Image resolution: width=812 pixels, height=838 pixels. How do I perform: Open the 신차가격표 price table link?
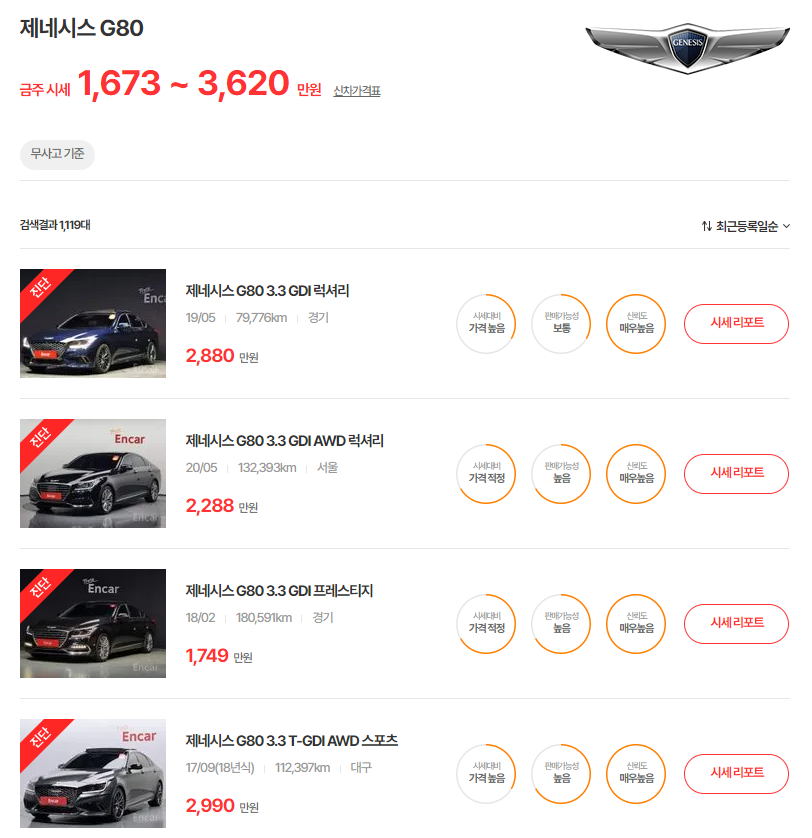coord(358,92)
